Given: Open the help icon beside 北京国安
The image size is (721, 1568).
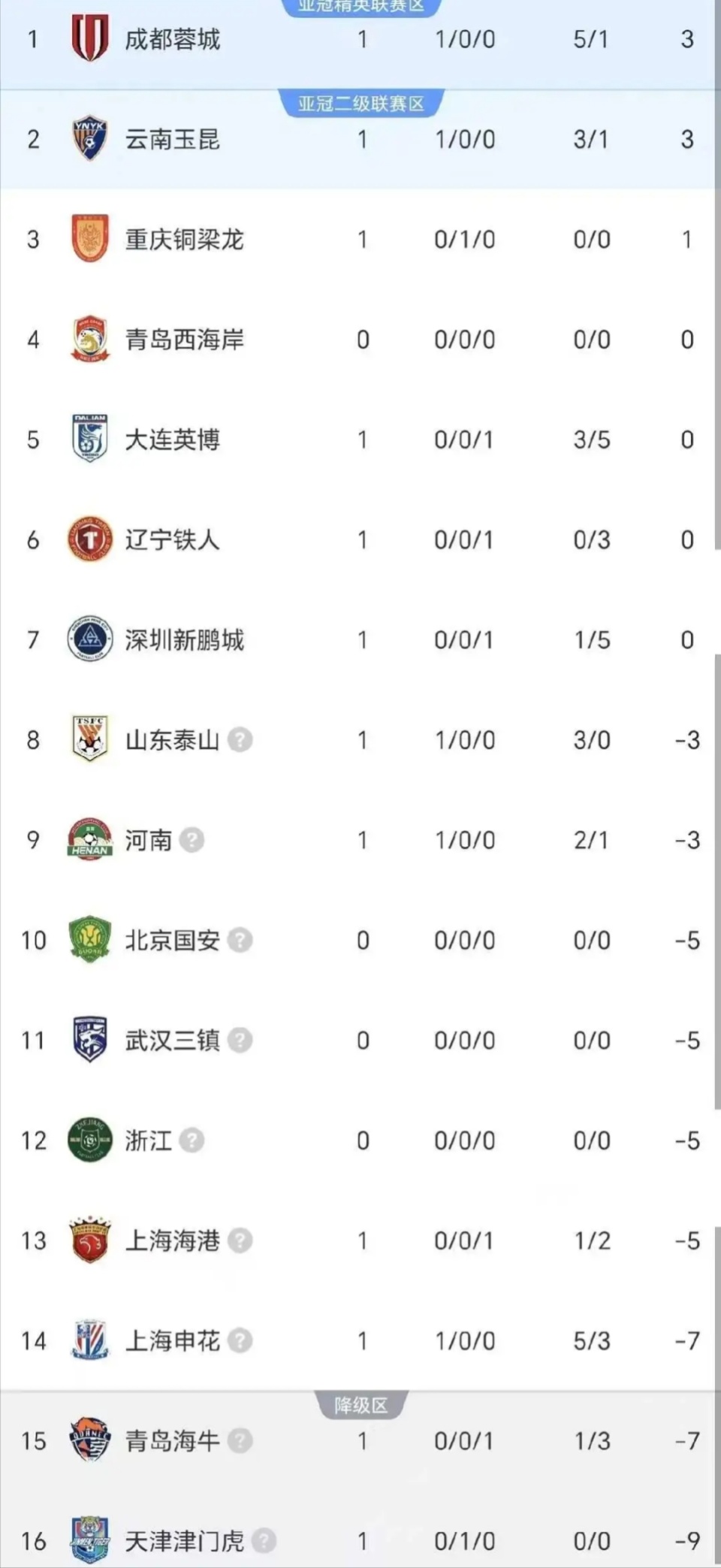Looking at the screenshot, I should [x=240, y=940].
